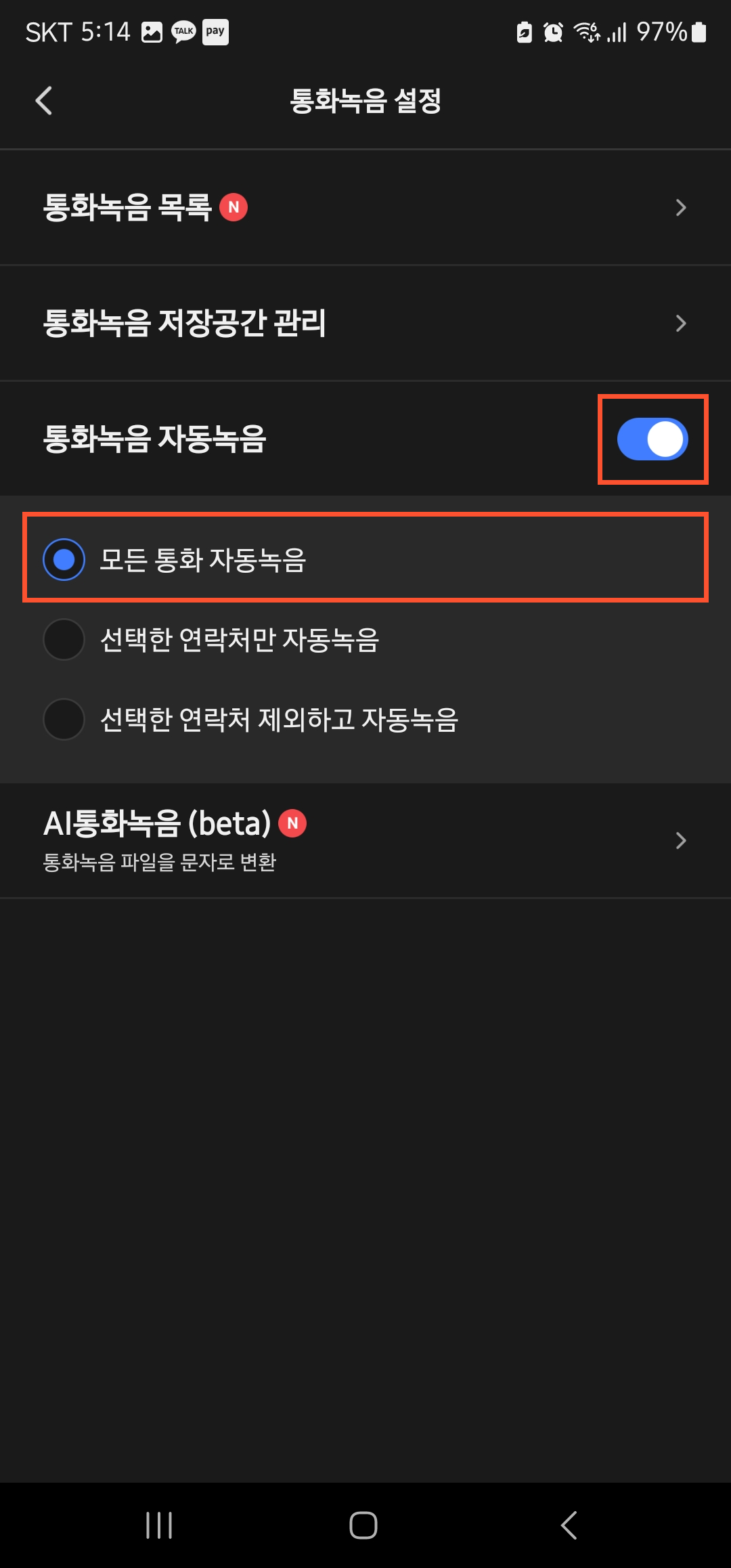Select 선택한 연락처만 자동녹음 option
The image size is (731, 1568).
(64, 640)
